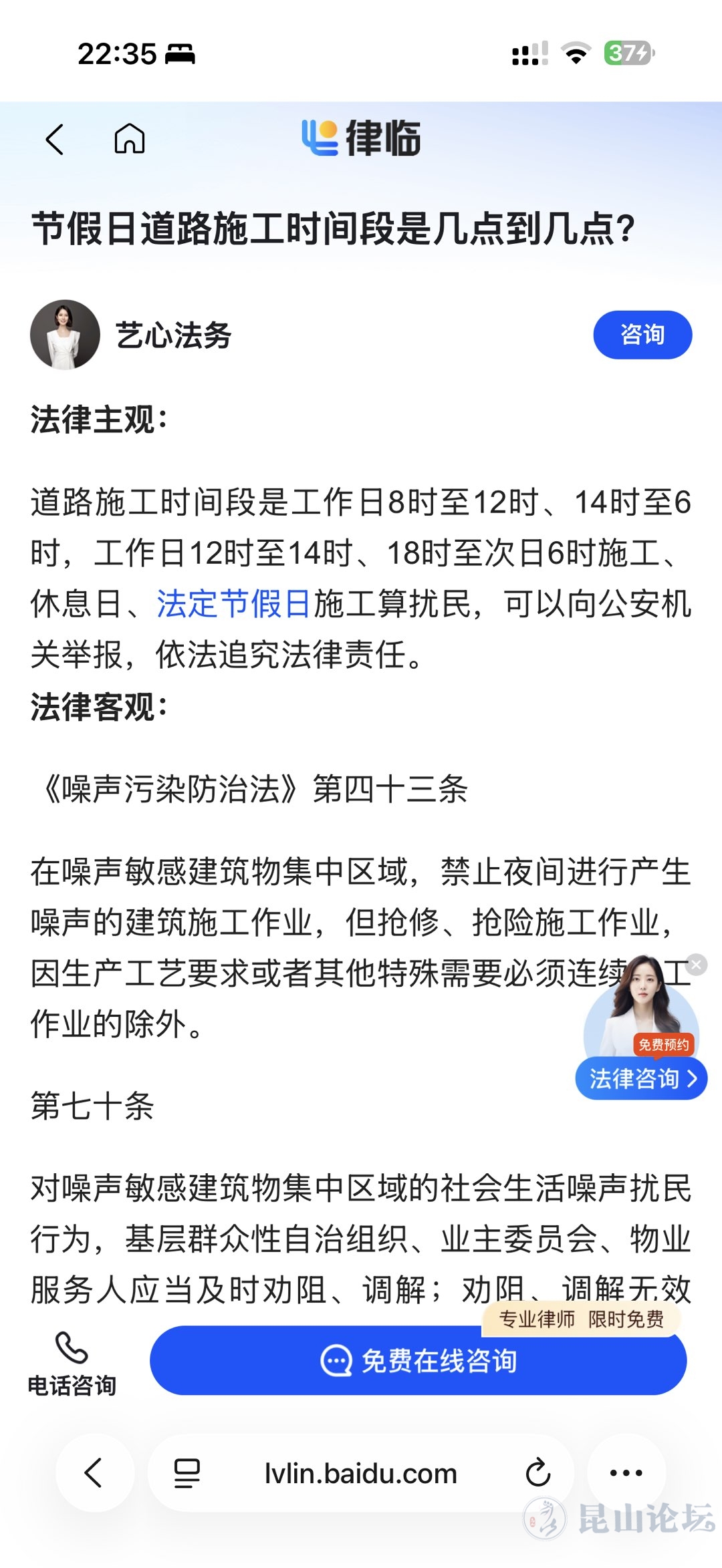Tap the blue 咨询 button beside 艺心法务
The width and height of the screenshot is (722, 1568).
pos(642,335)
